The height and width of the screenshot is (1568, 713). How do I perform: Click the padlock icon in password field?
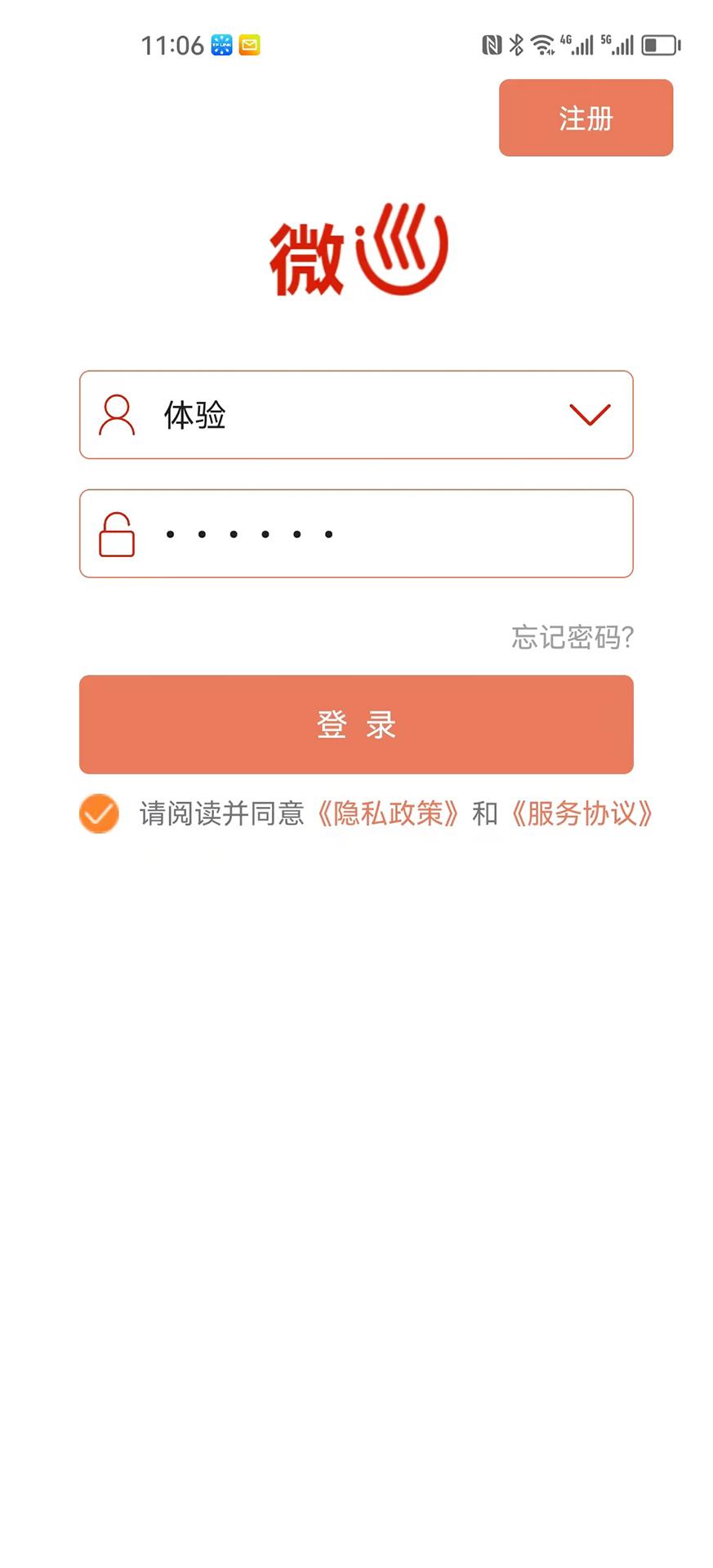(116, 533)
